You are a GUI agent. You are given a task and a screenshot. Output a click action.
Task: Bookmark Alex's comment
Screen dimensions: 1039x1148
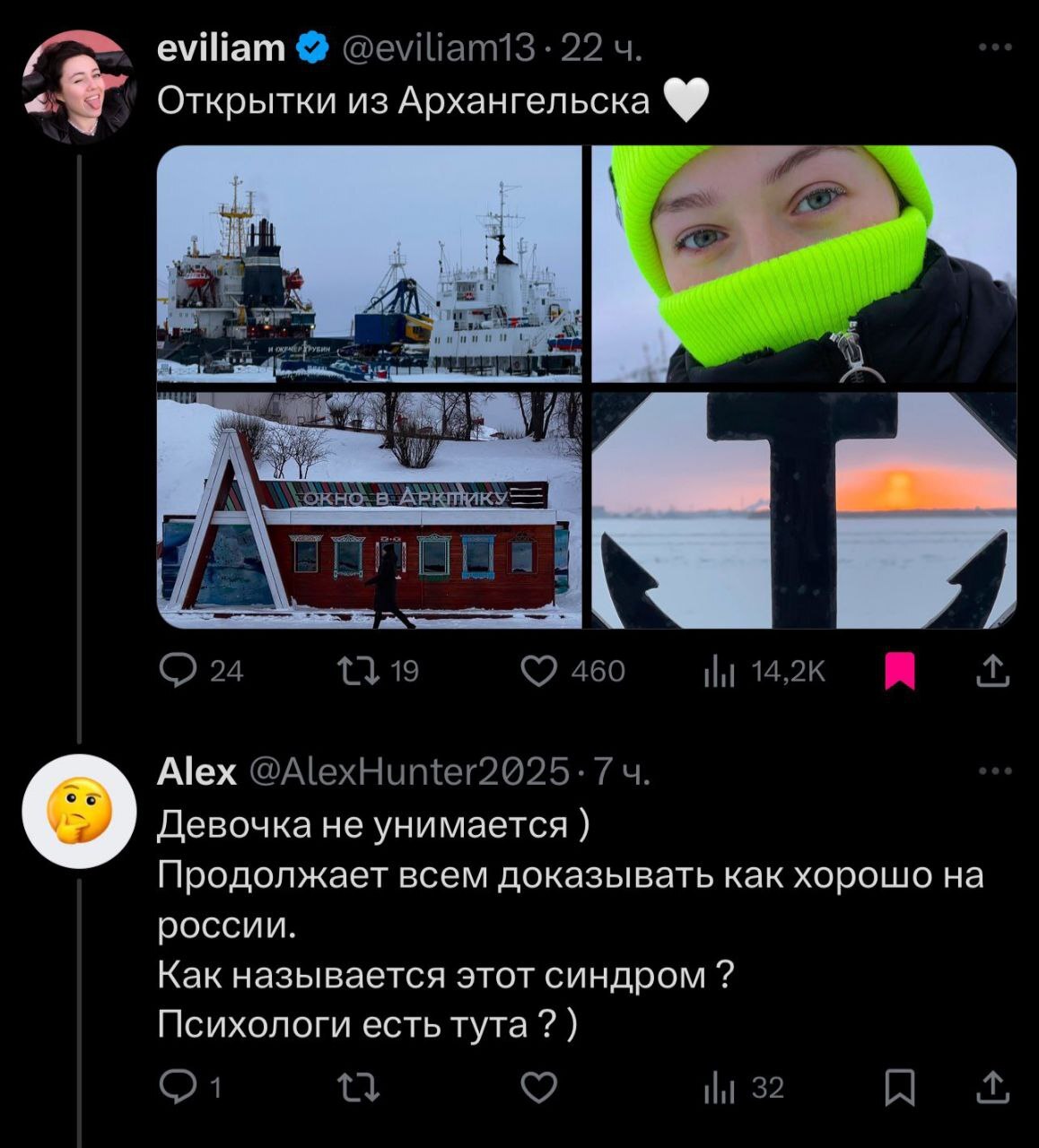899,1088
